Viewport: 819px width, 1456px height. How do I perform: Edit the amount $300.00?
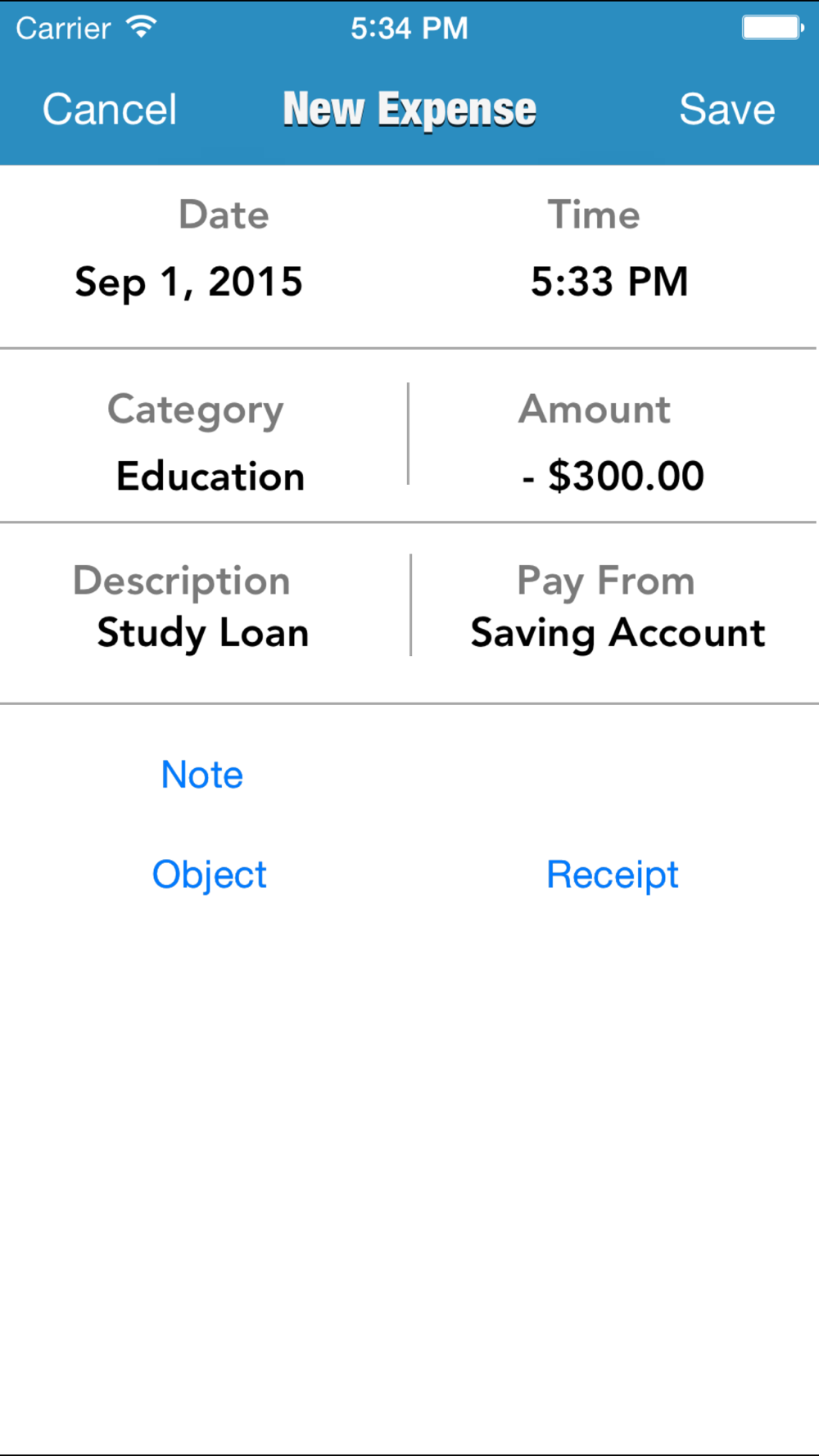coord(613,477)
